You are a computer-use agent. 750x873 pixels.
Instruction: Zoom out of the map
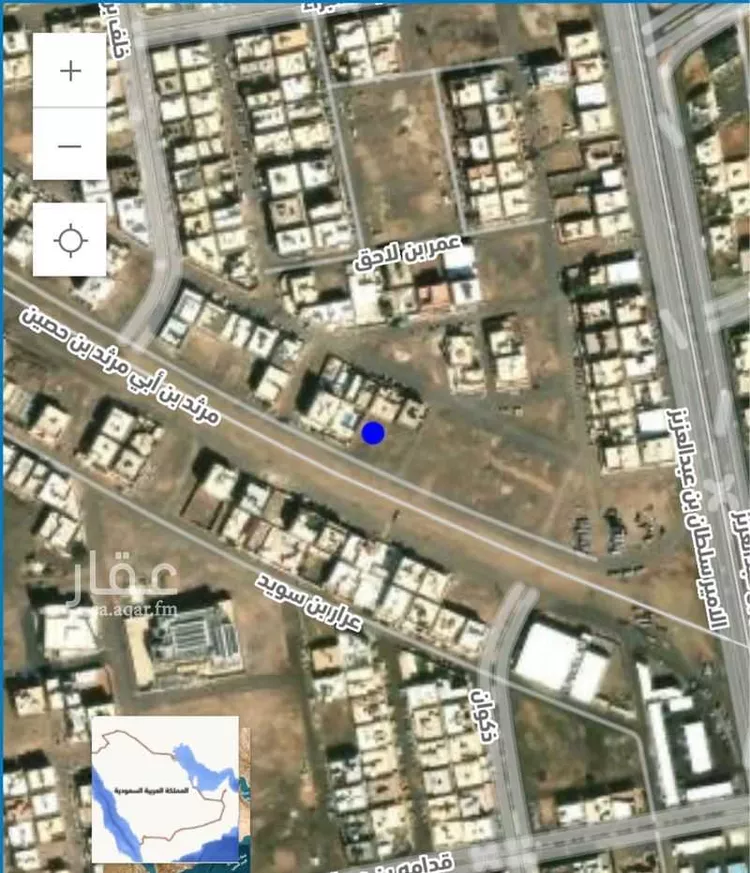point(70,145)
